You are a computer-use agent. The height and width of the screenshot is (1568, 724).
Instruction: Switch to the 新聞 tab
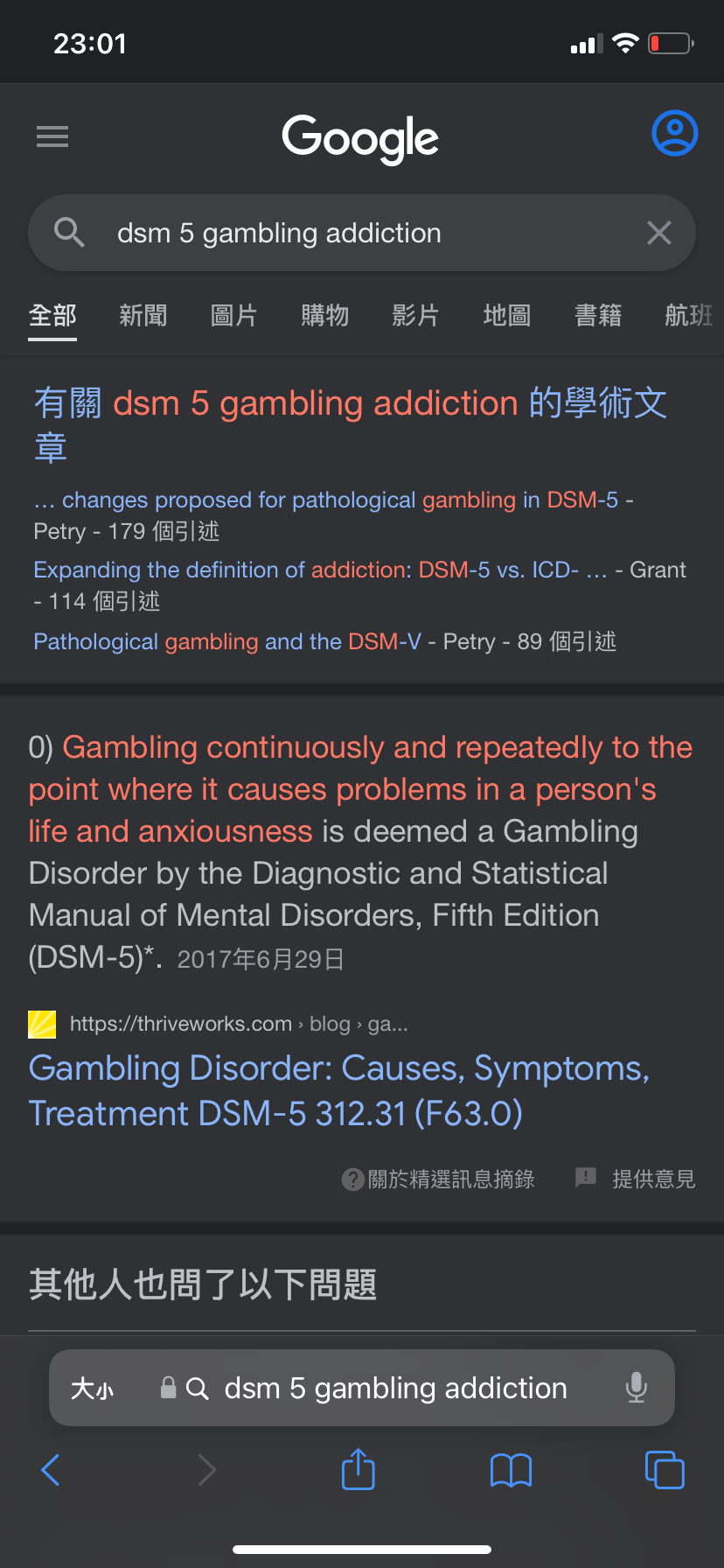(143, 315)
